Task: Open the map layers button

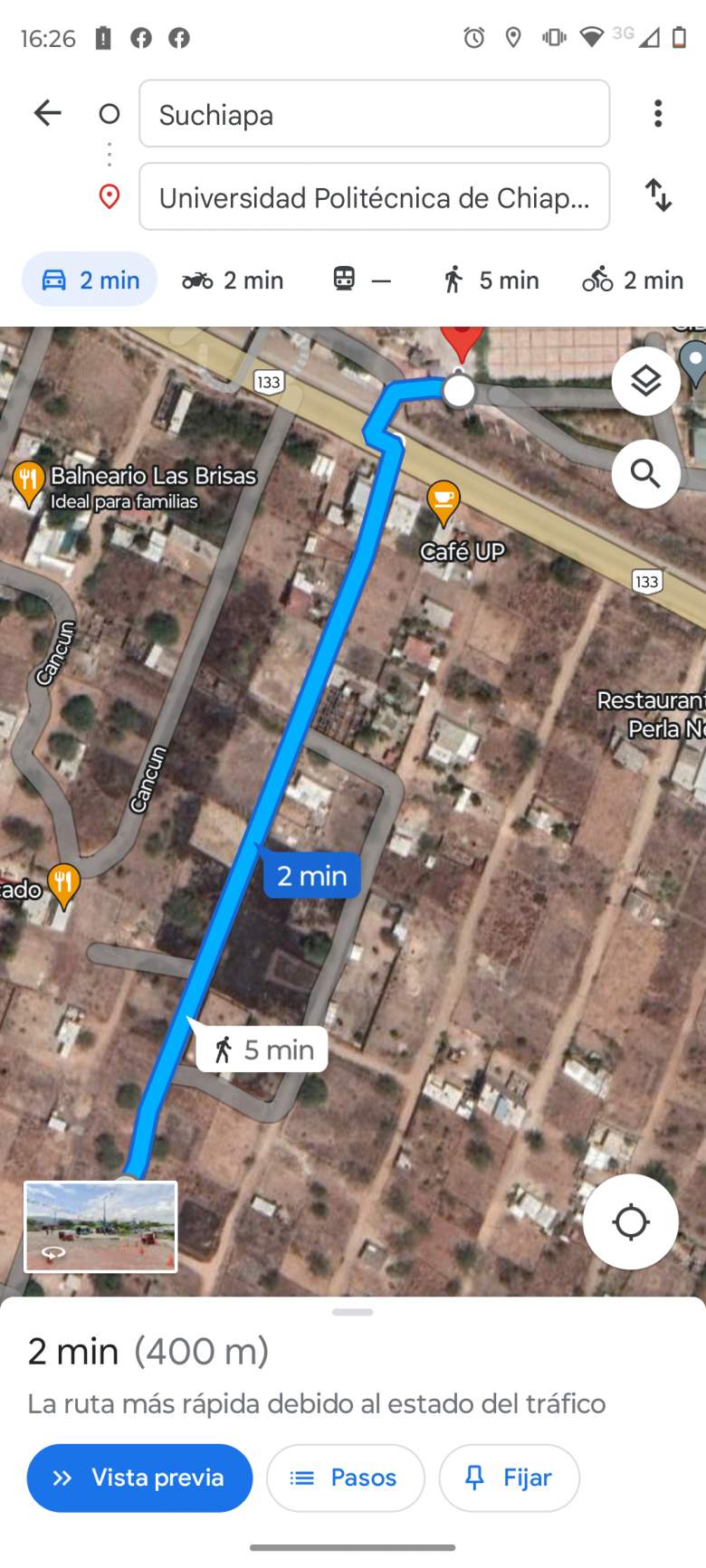Action: coord(645,381)
